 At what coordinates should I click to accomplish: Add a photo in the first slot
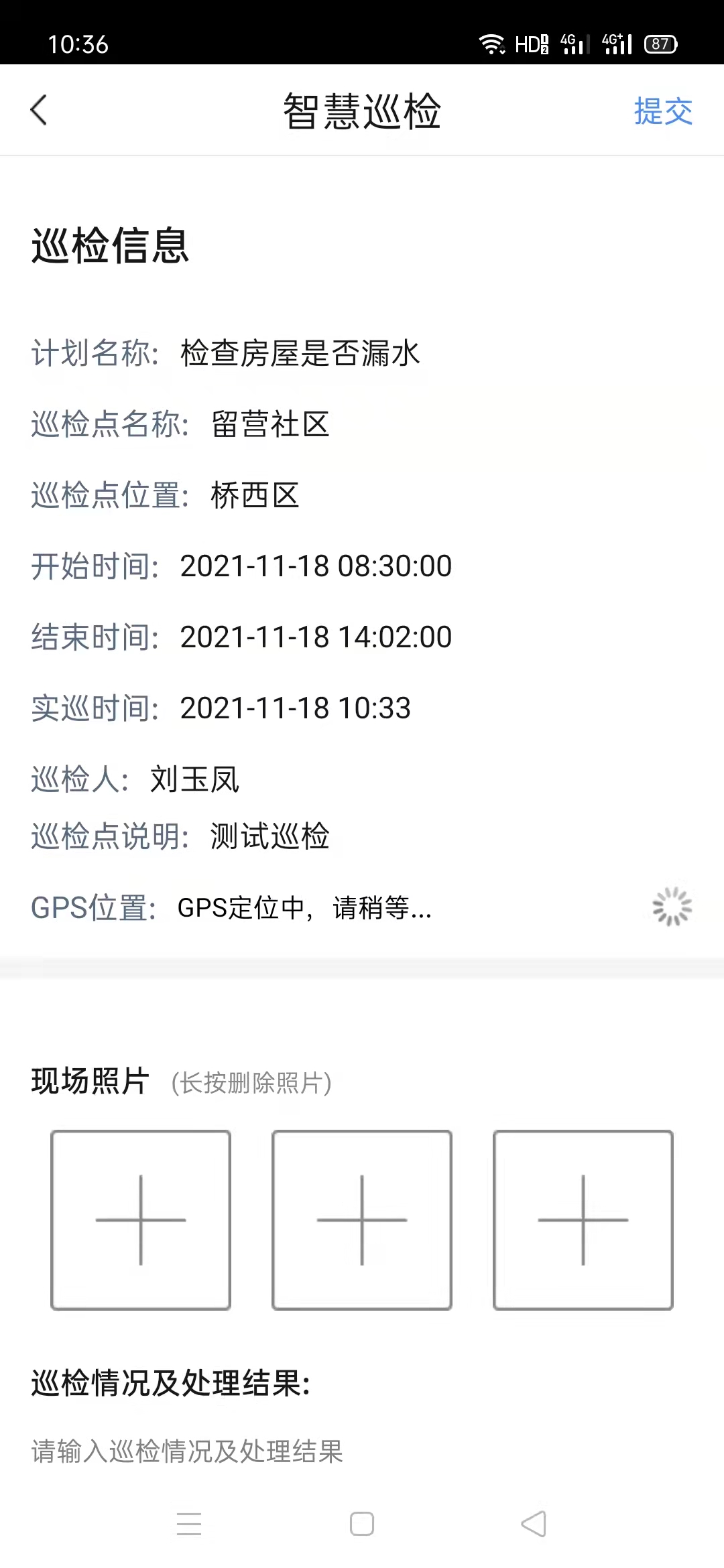click(x=141, y=1220)
